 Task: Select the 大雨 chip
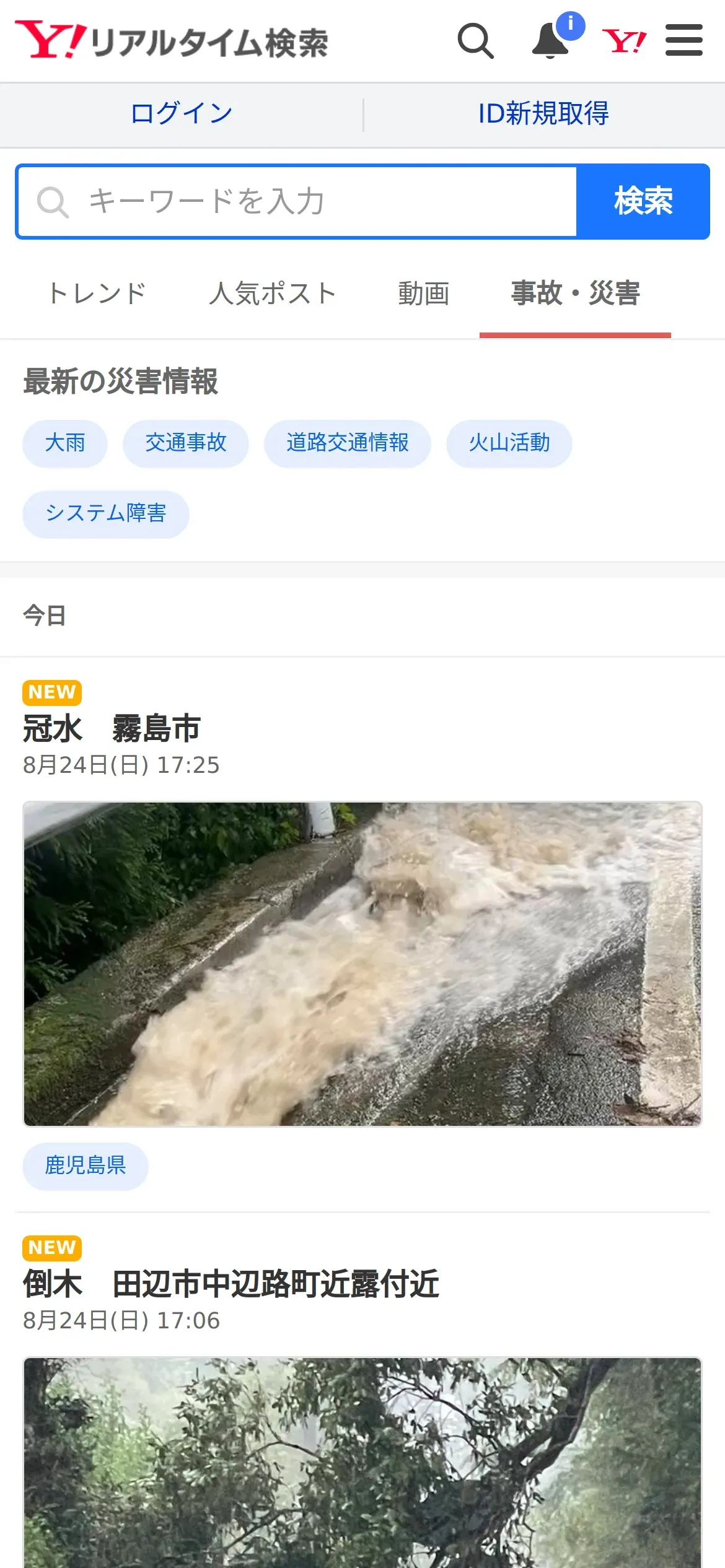pyautogui.click(x=65, y=443)
